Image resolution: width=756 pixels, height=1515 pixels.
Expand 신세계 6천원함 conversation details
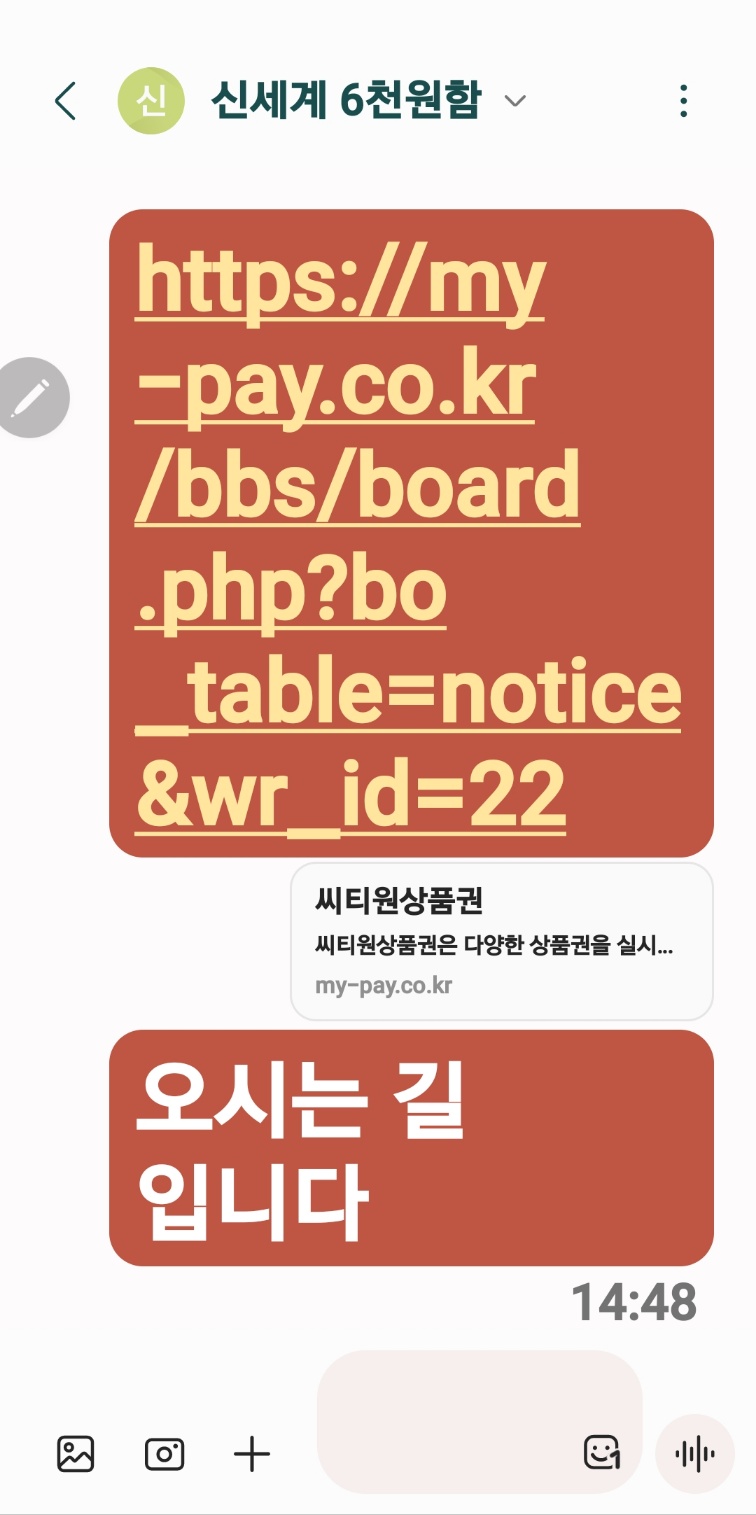[515, 101]
